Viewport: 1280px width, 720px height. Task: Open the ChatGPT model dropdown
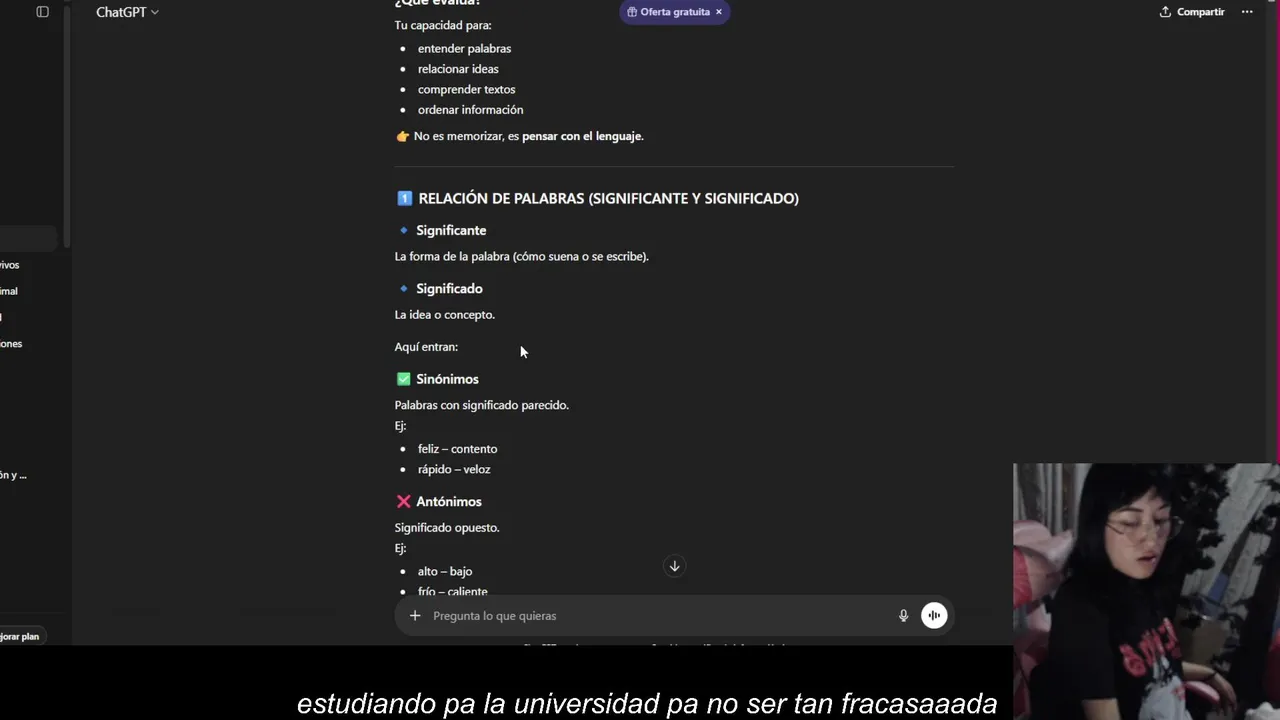click(x=127, y=12)
